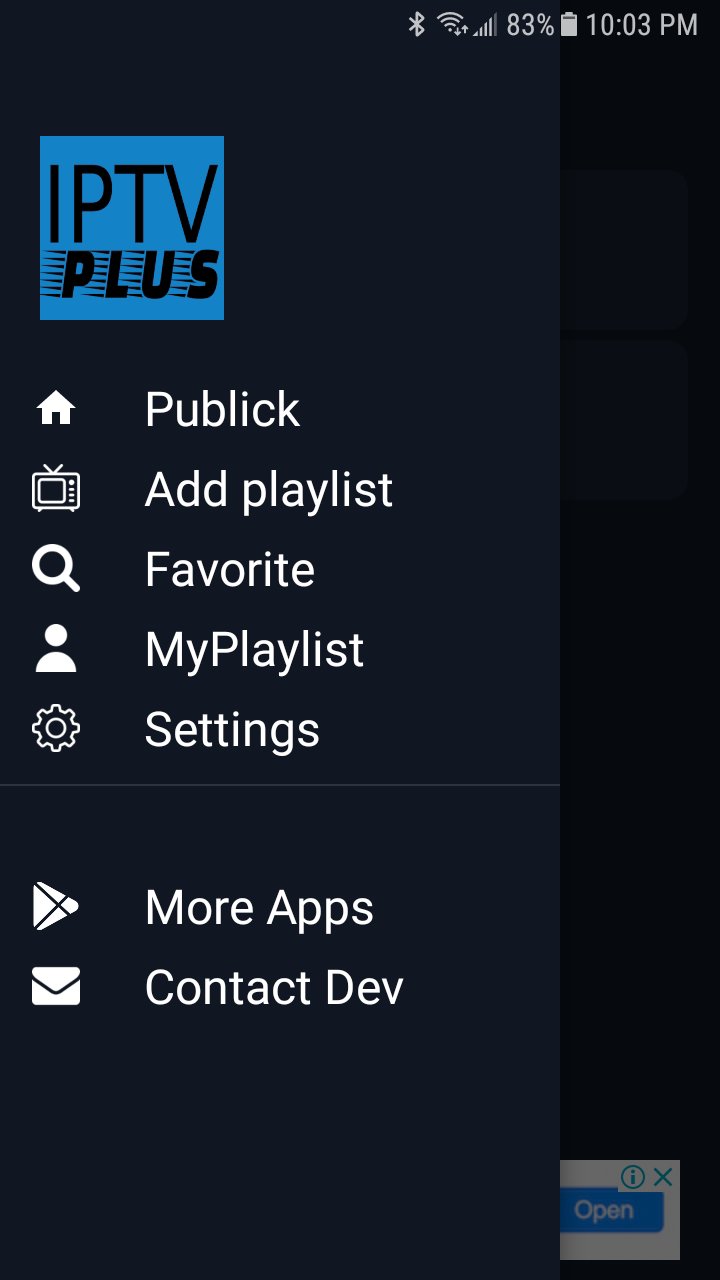
Task: Select Add playlist from the drawer
Action: pos(268,489)
